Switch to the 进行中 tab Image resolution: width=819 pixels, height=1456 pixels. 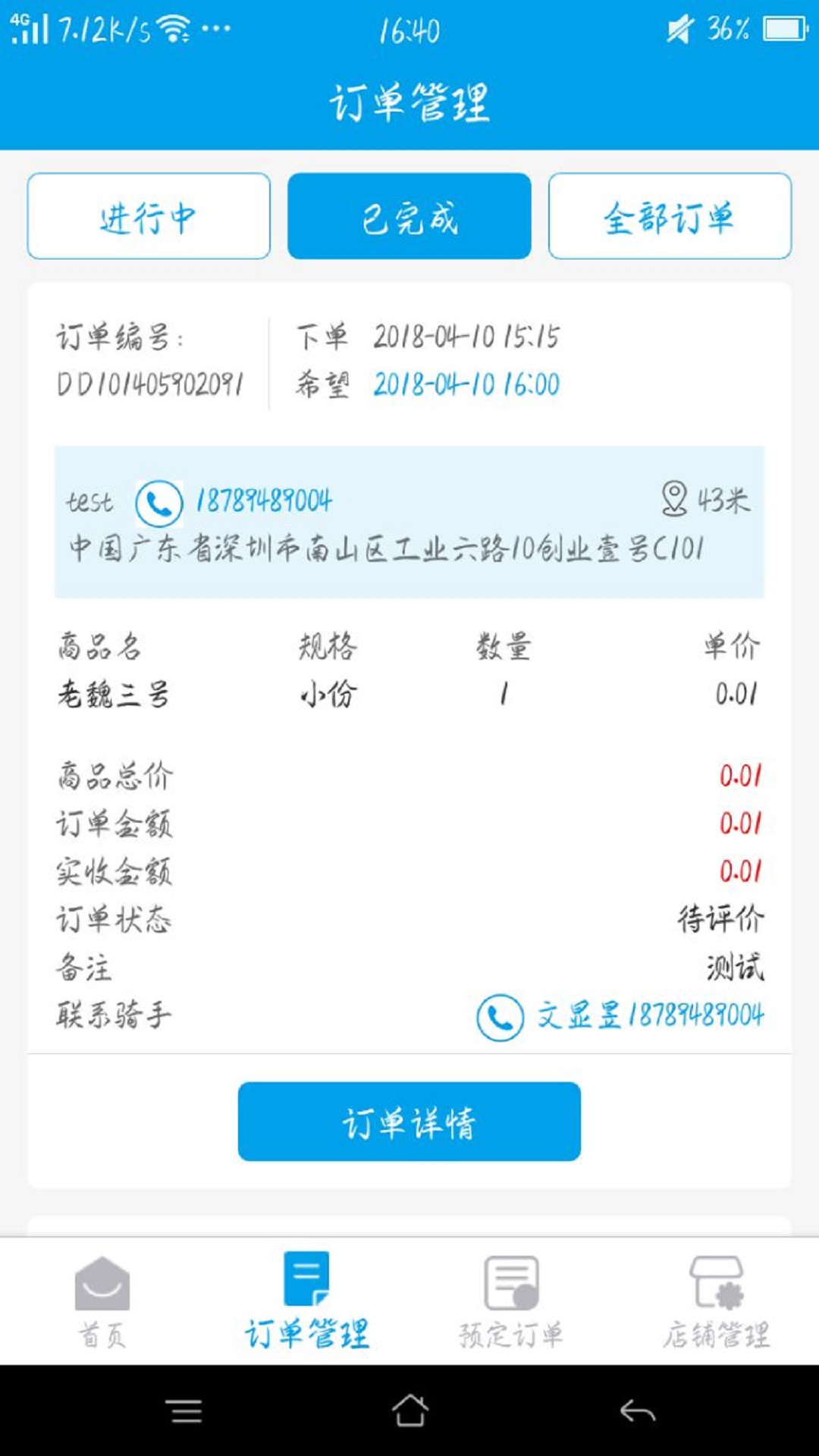[x=149, y=216]
